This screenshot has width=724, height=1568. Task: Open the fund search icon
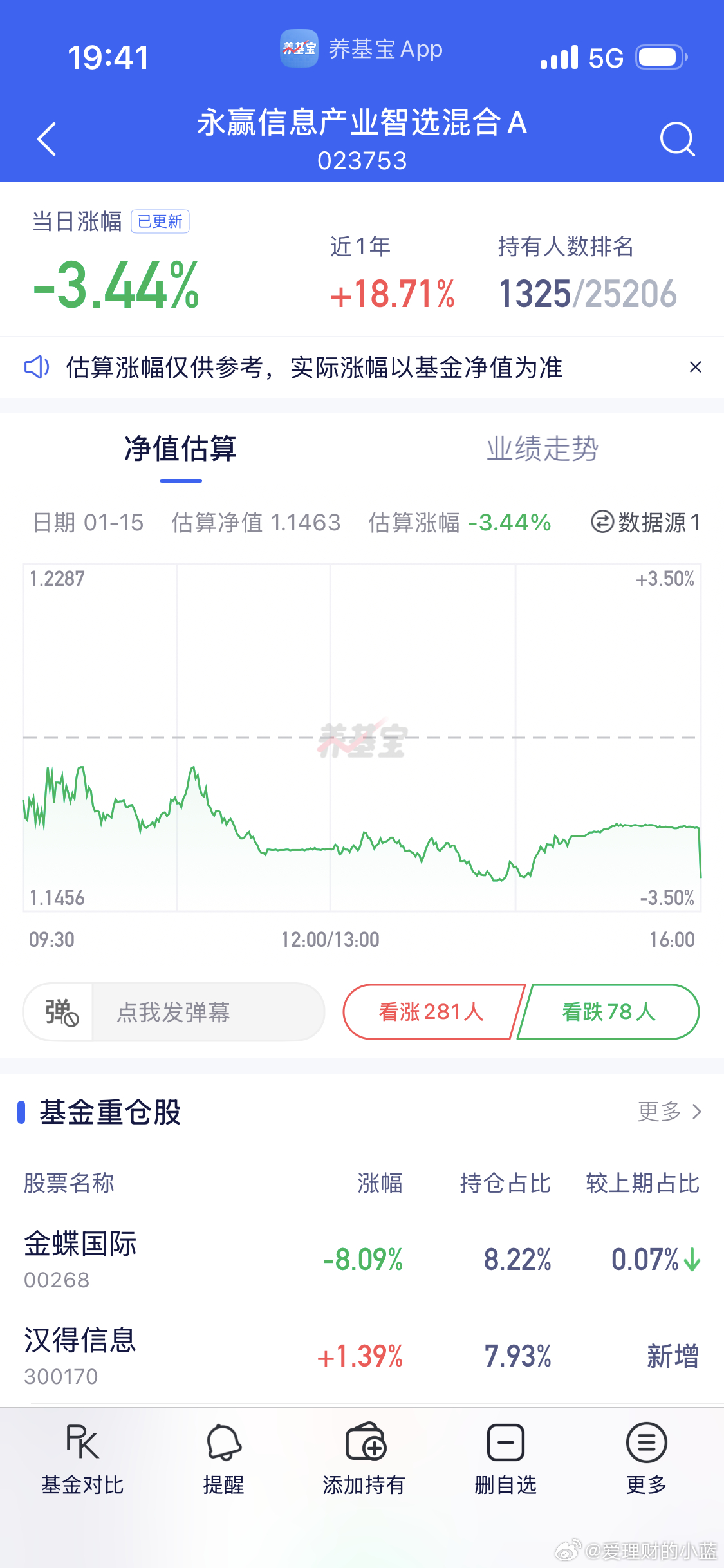pos(676,139)
